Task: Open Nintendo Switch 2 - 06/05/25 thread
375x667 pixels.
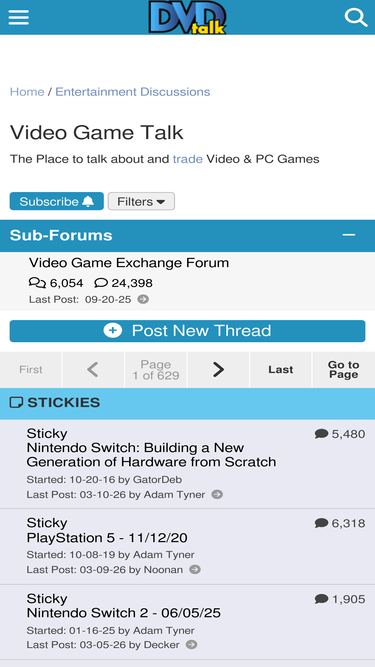Action: [124, 613]
